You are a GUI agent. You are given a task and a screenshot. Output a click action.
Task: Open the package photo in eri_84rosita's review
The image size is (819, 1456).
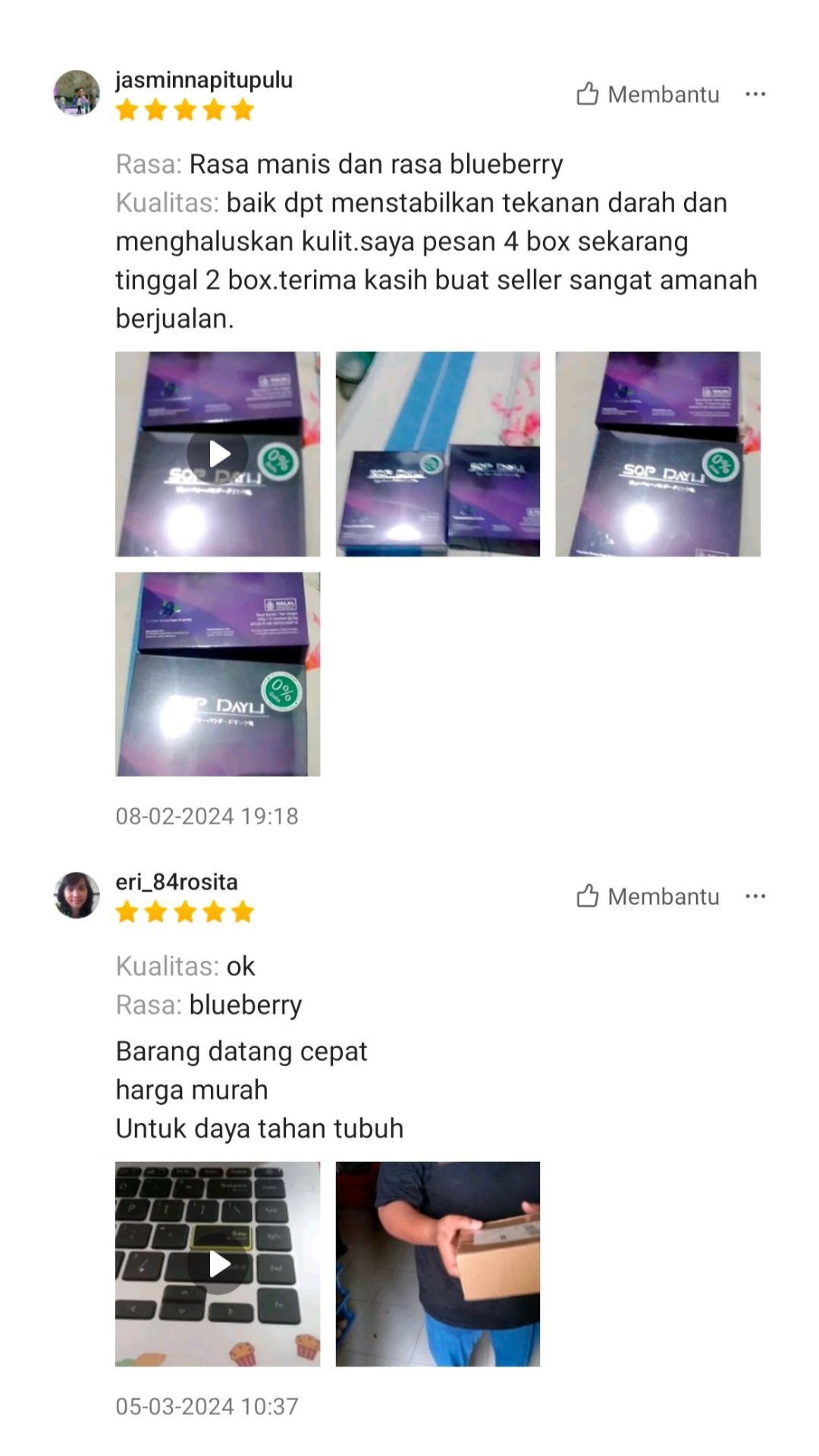point(438,1263)
